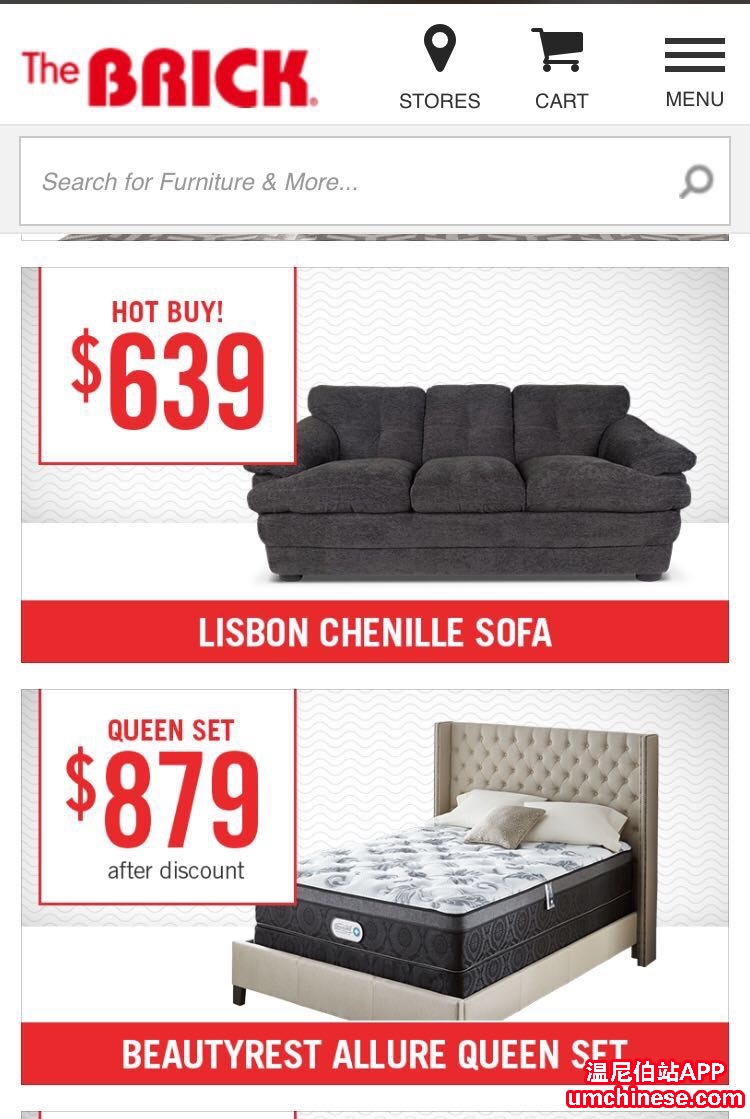View the shopping cart
750x1119 pixels.
tap(561, 68)
